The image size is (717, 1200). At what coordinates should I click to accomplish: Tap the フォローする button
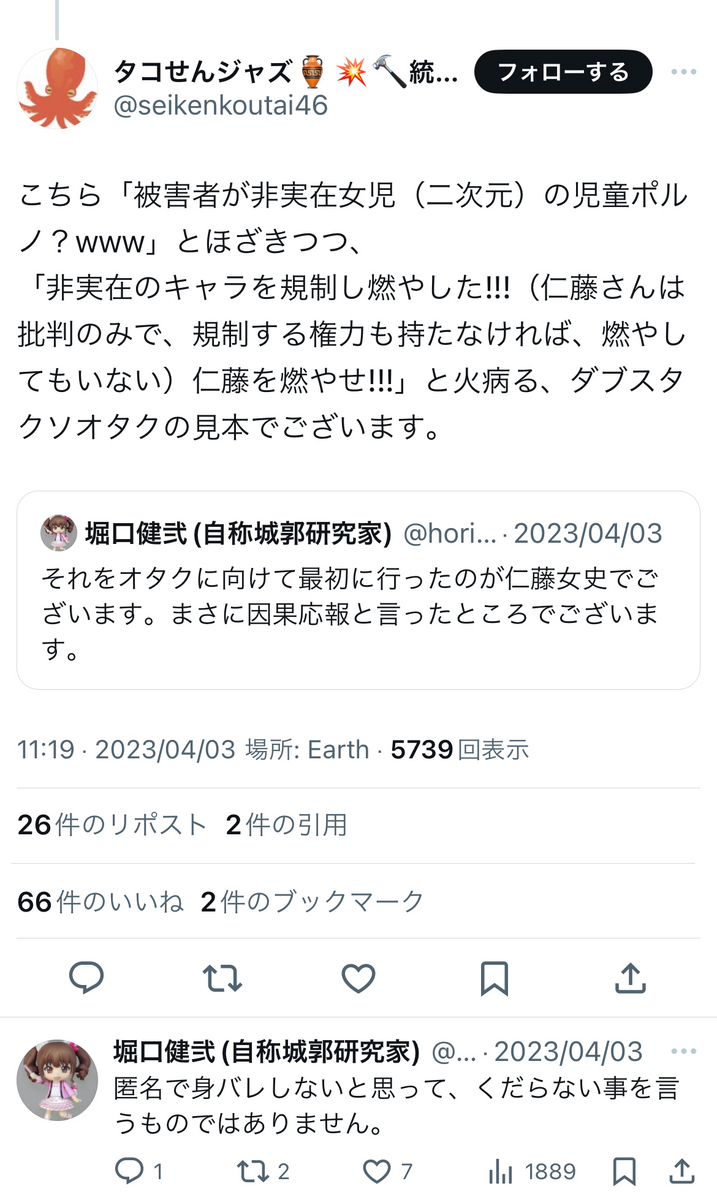[563, 72]
